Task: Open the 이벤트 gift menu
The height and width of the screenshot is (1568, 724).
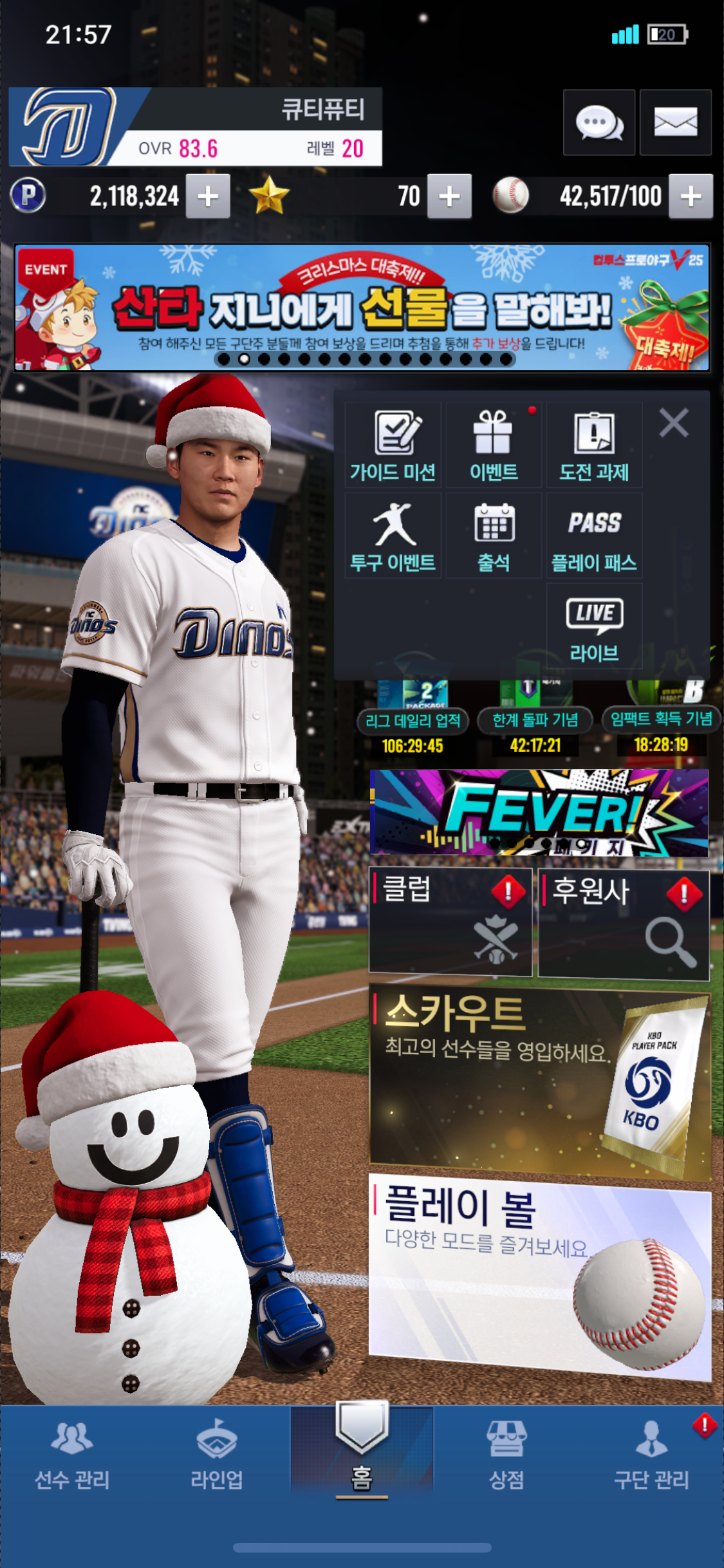Action: point(494,445)
